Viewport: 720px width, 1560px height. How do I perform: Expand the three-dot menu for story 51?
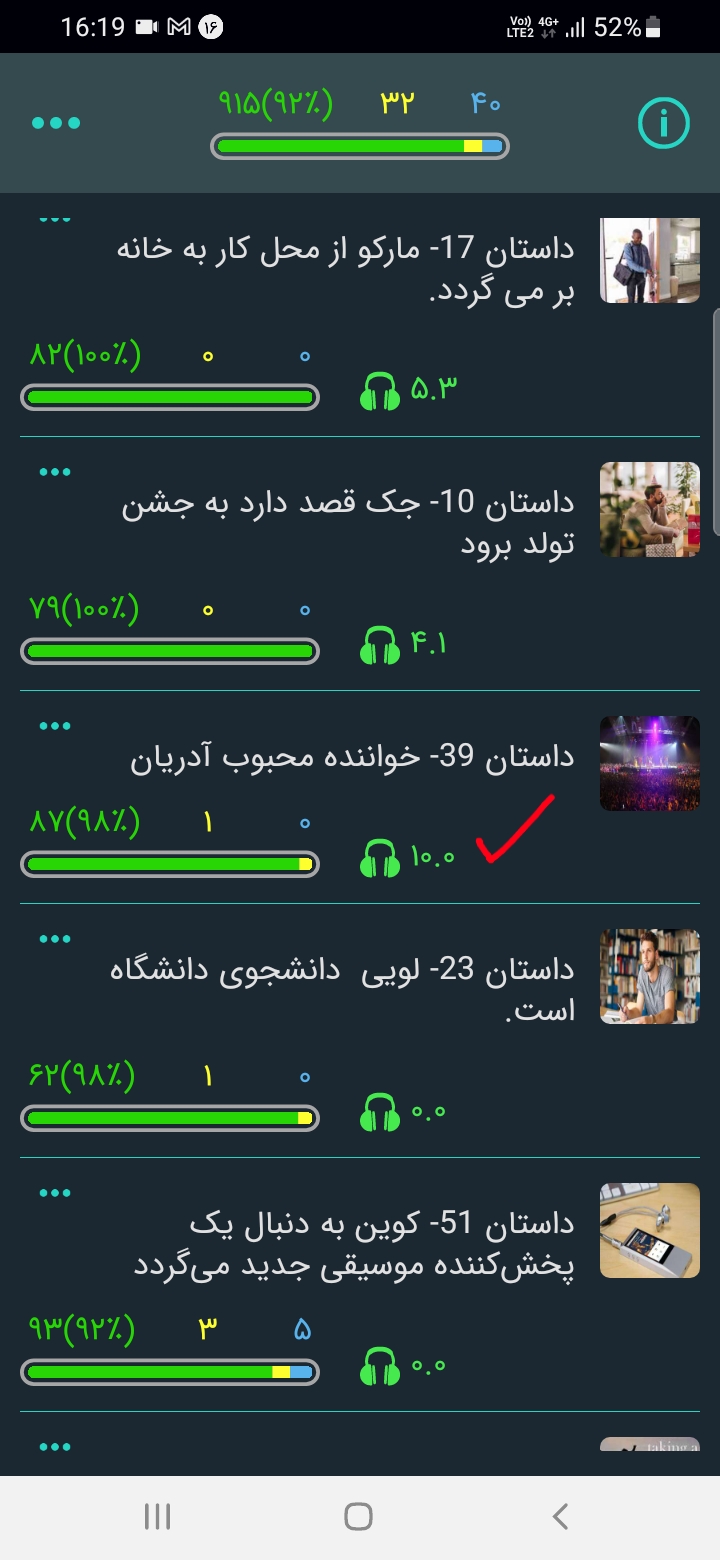55,1193
